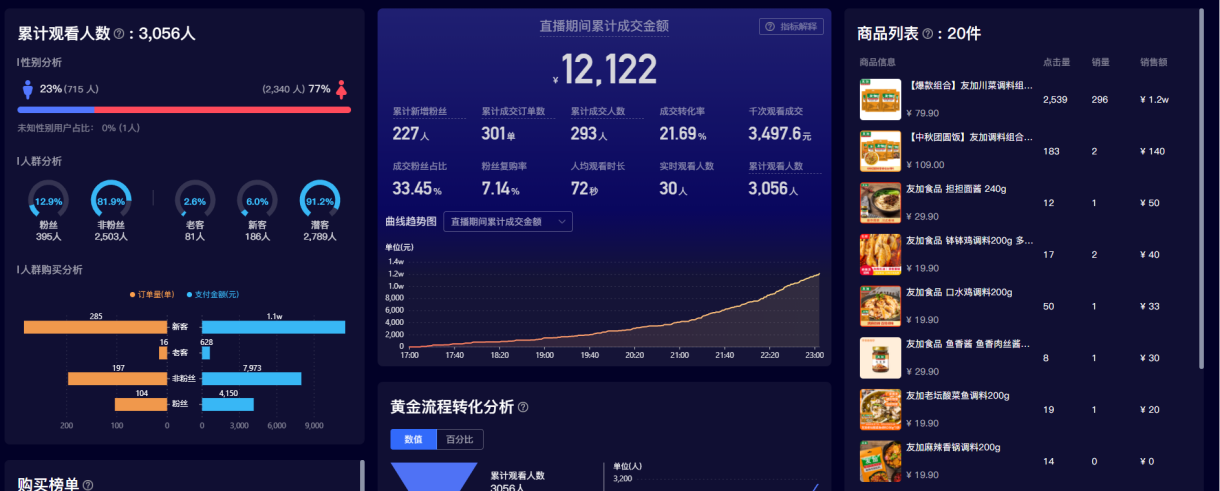Select the 数值 tab
The image size is (1220, 491).
[413, 439]
